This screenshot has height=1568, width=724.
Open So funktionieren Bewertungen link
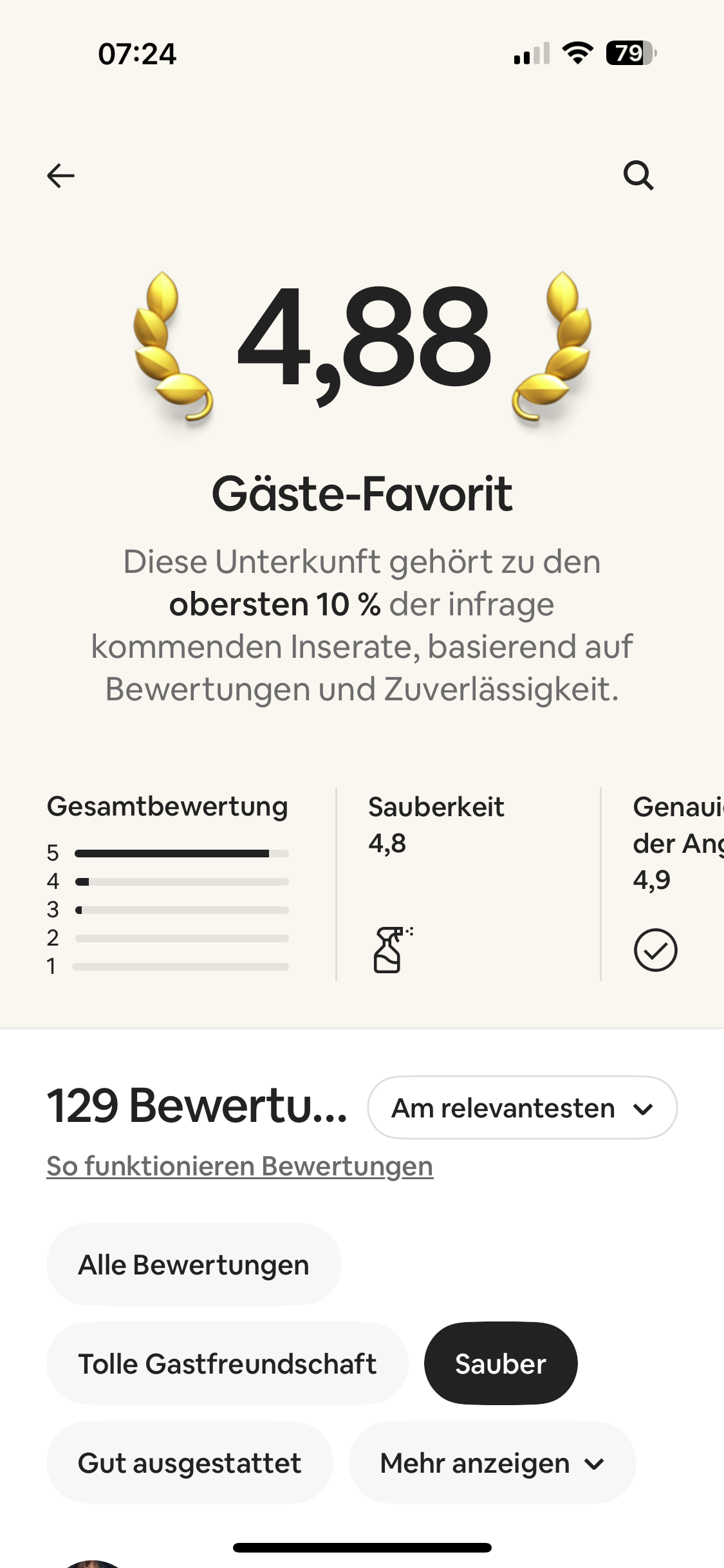239,1166
